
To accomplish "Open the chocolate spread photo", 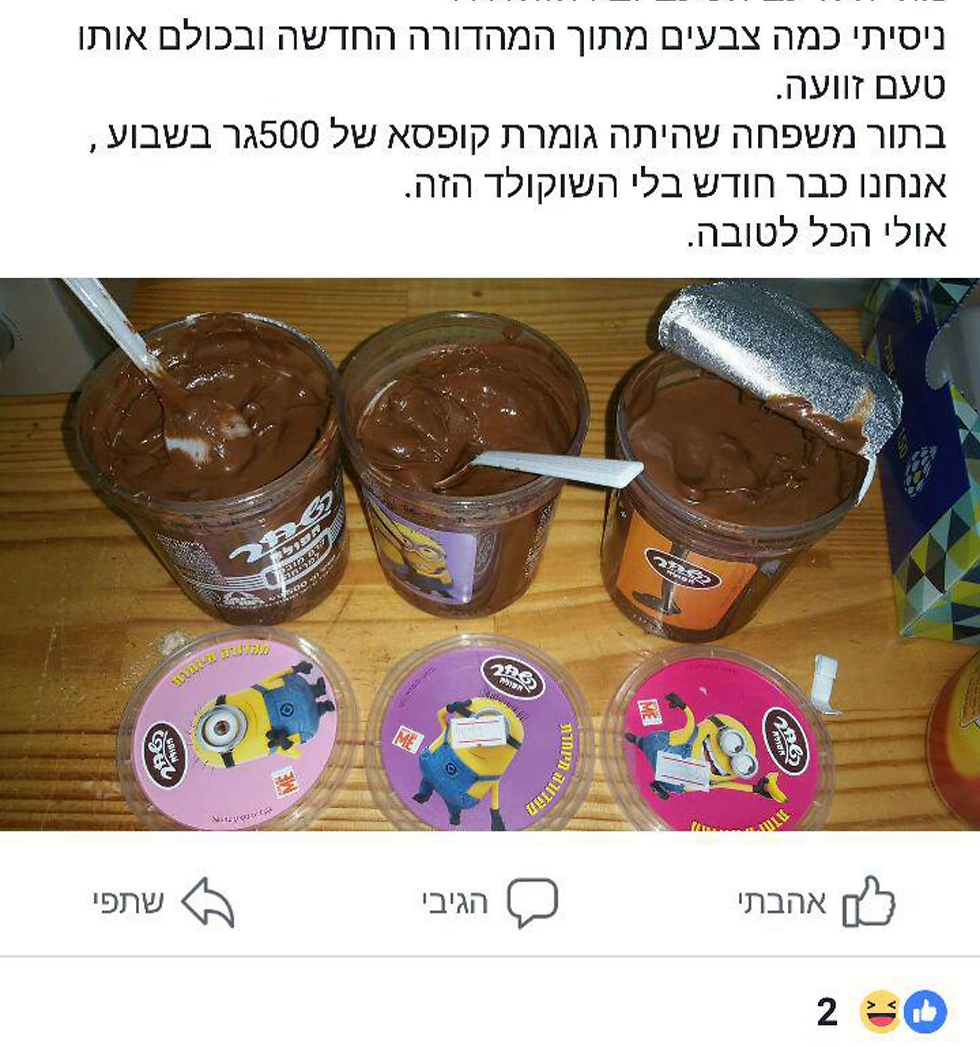I will tap(490, 555).
